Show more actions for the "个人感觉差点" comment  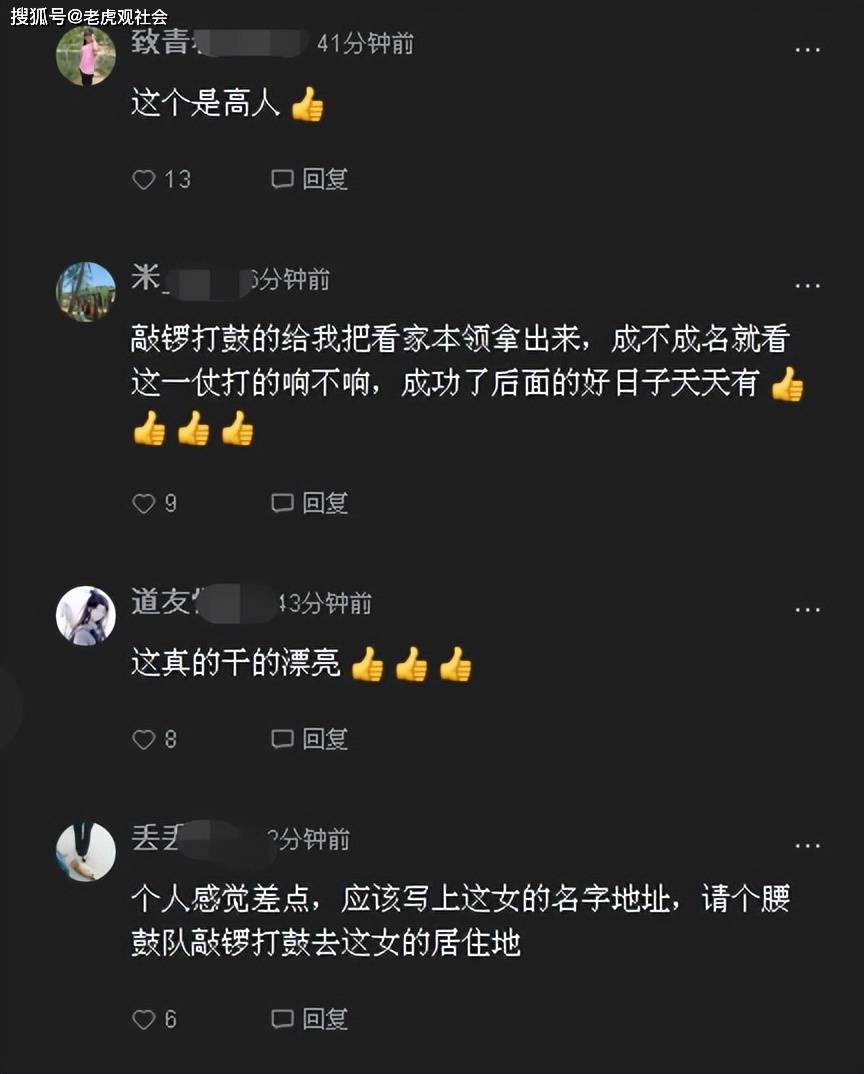click(807, 846)
